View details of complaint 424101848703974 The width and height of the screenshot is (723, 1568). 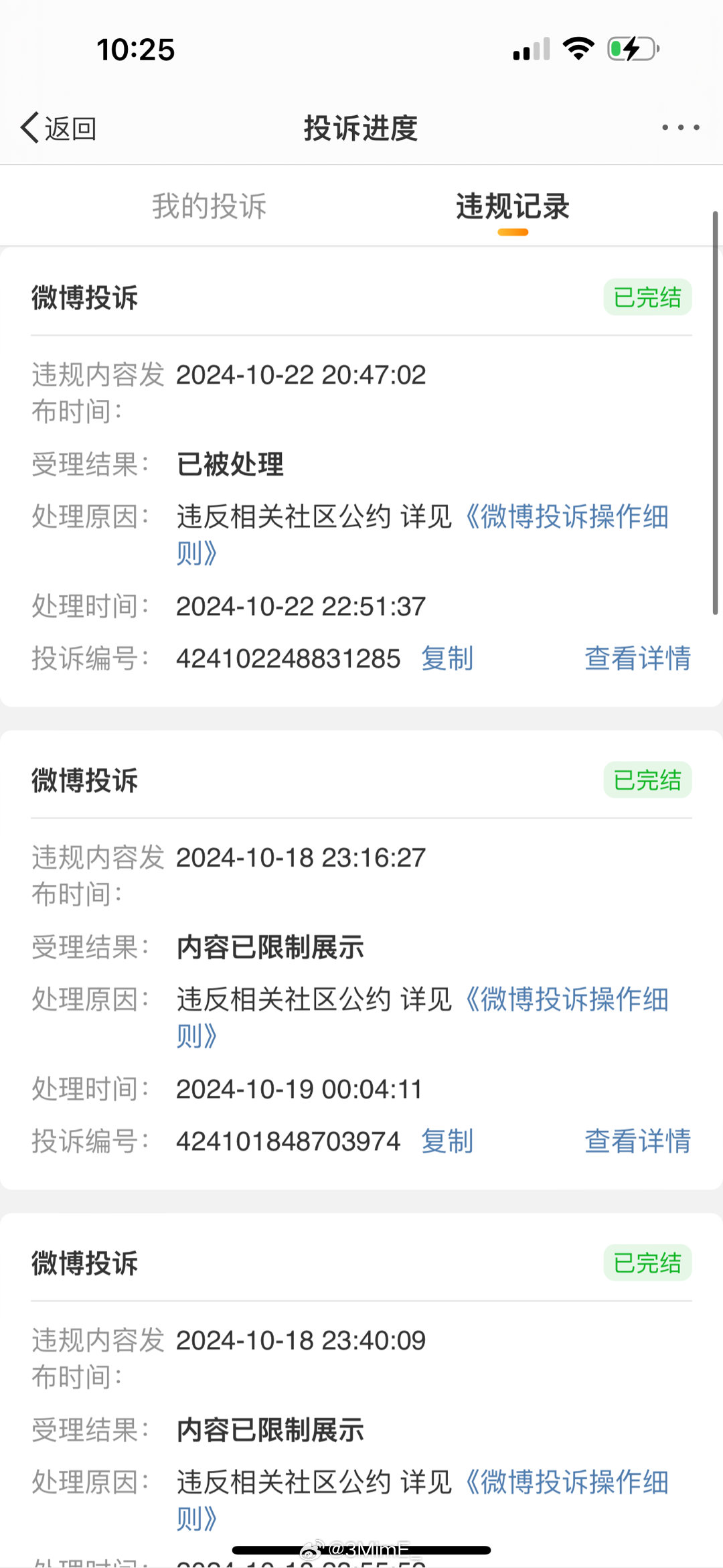[637, 1141]
